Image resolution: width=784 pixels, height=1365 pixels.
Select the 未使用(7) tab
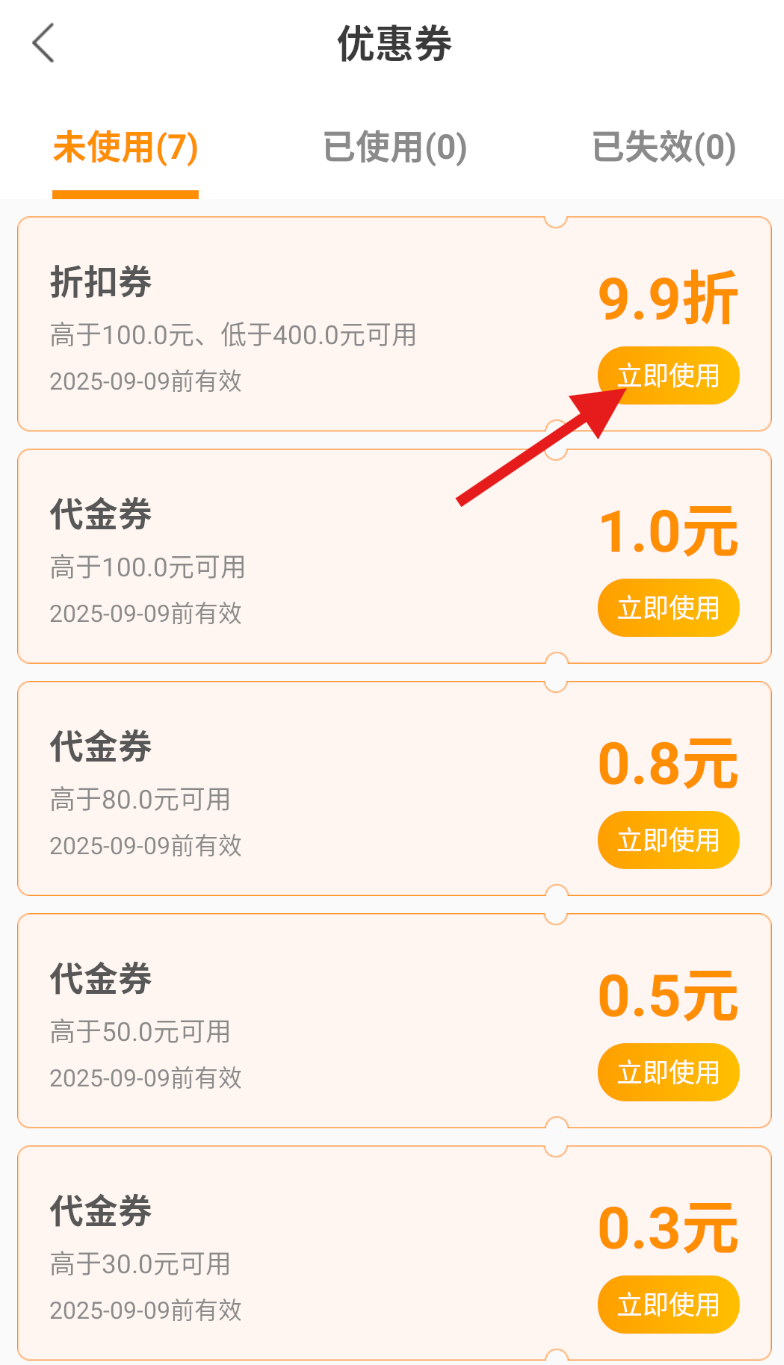(x=125, y=148)
